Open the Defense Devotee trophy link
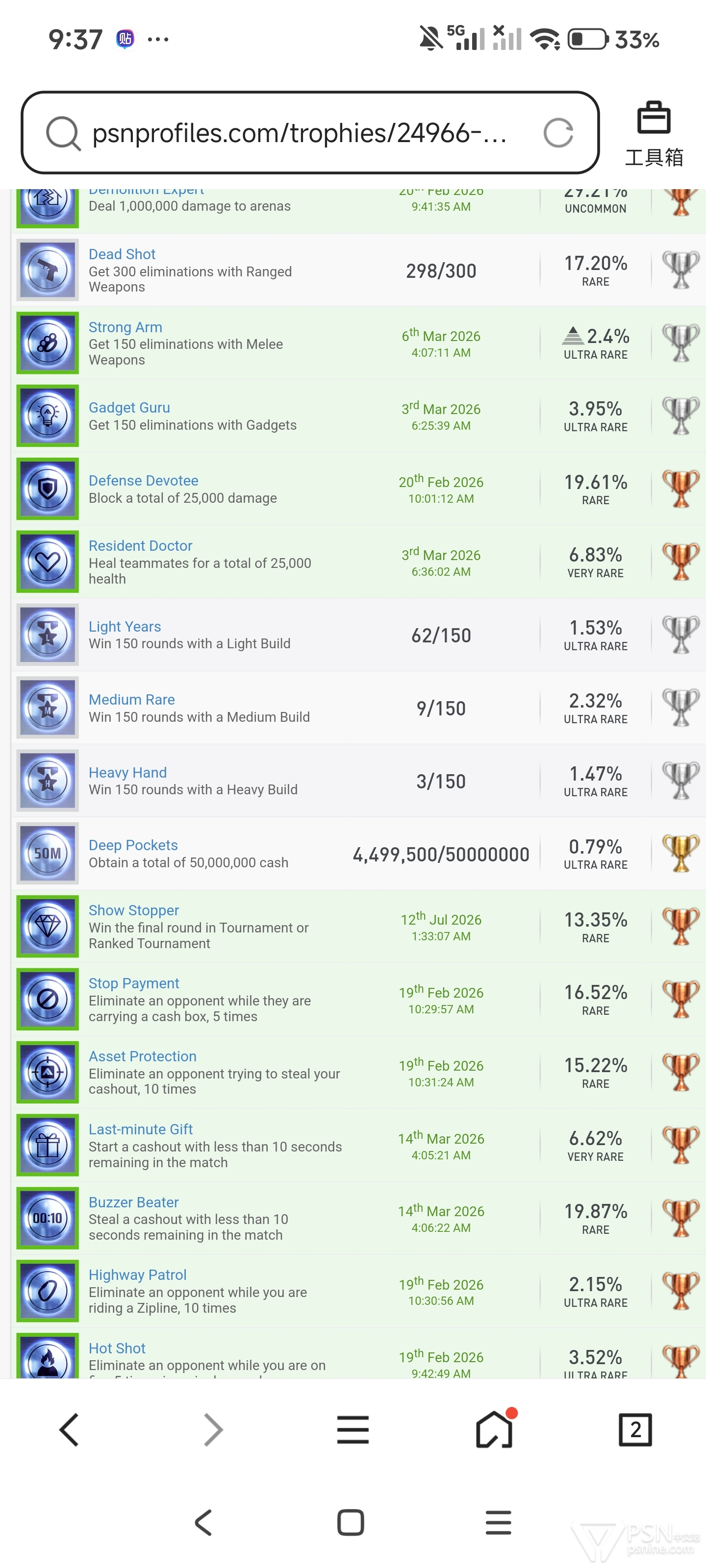The image size is (706, 1568). [x=143, y=480]
